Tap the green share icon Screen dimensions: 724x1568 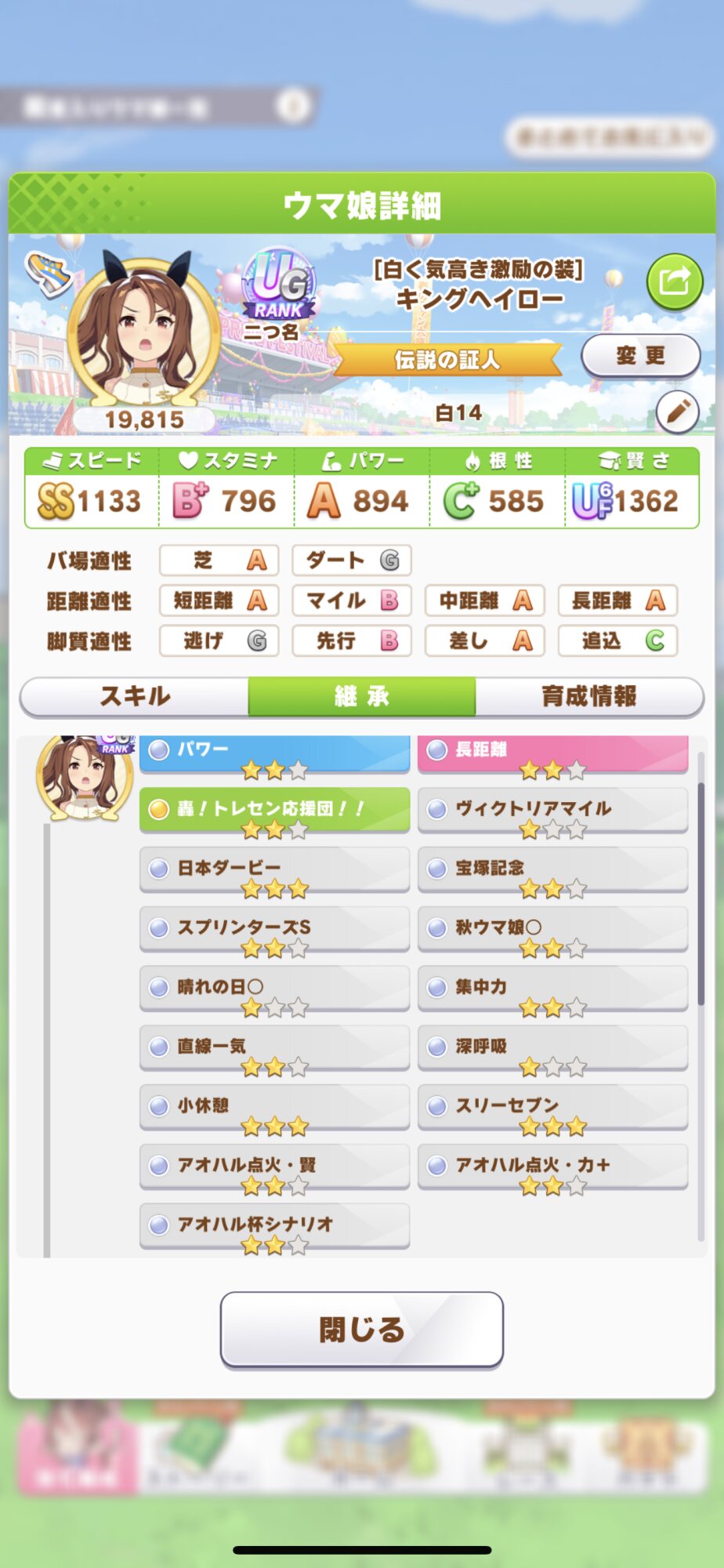(674, 281)
